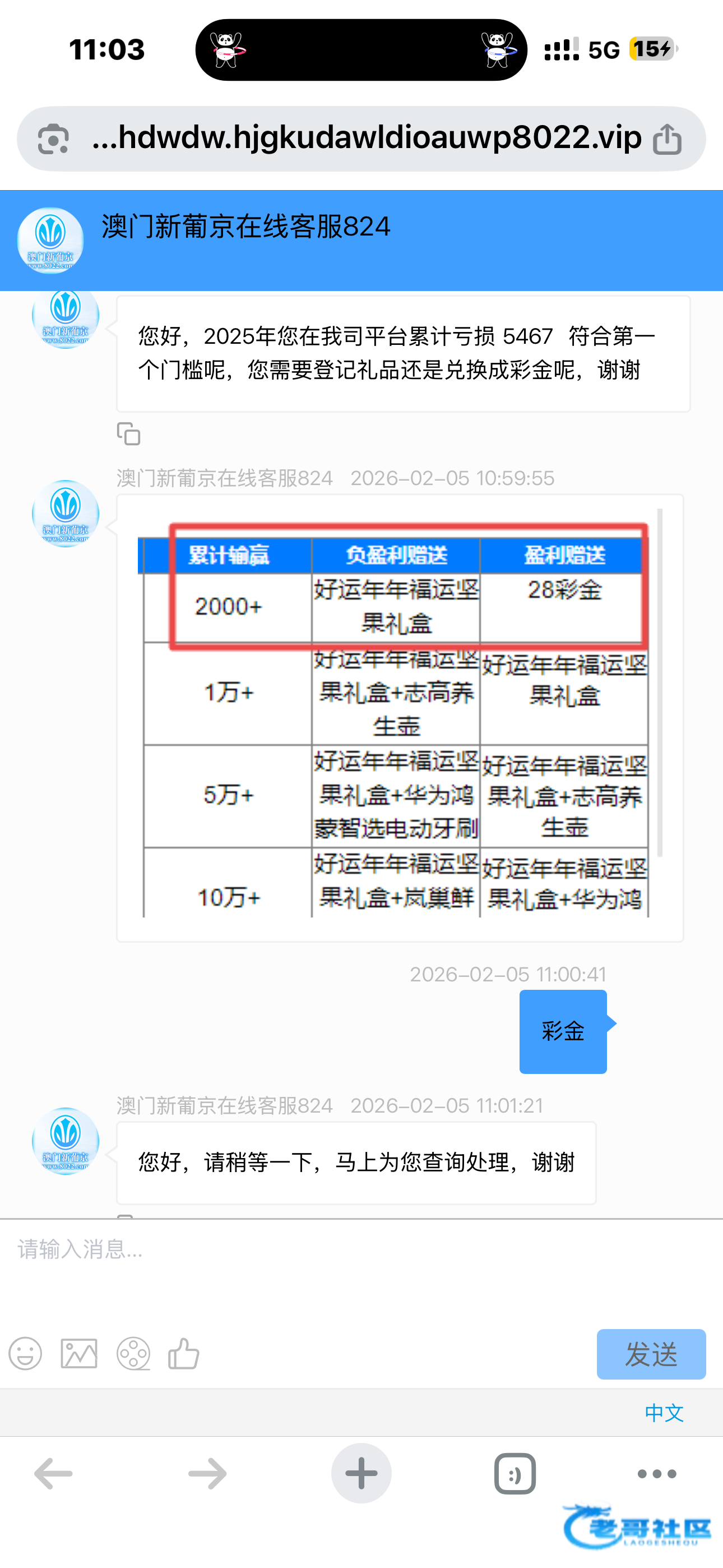The height and width of the screenshot is (1568, 723).
Task: Open the reader icon in address bar
Action: (54, 139)
